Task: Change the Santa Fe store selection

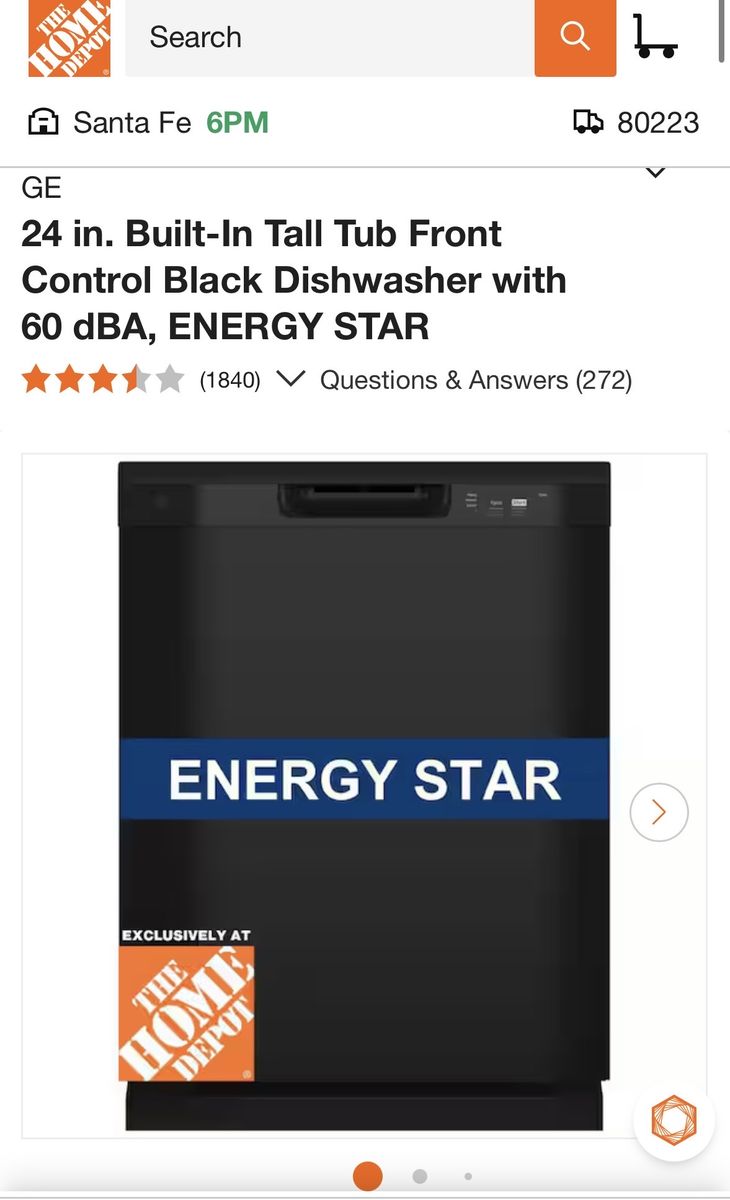Action: click(x=150, y=123)
